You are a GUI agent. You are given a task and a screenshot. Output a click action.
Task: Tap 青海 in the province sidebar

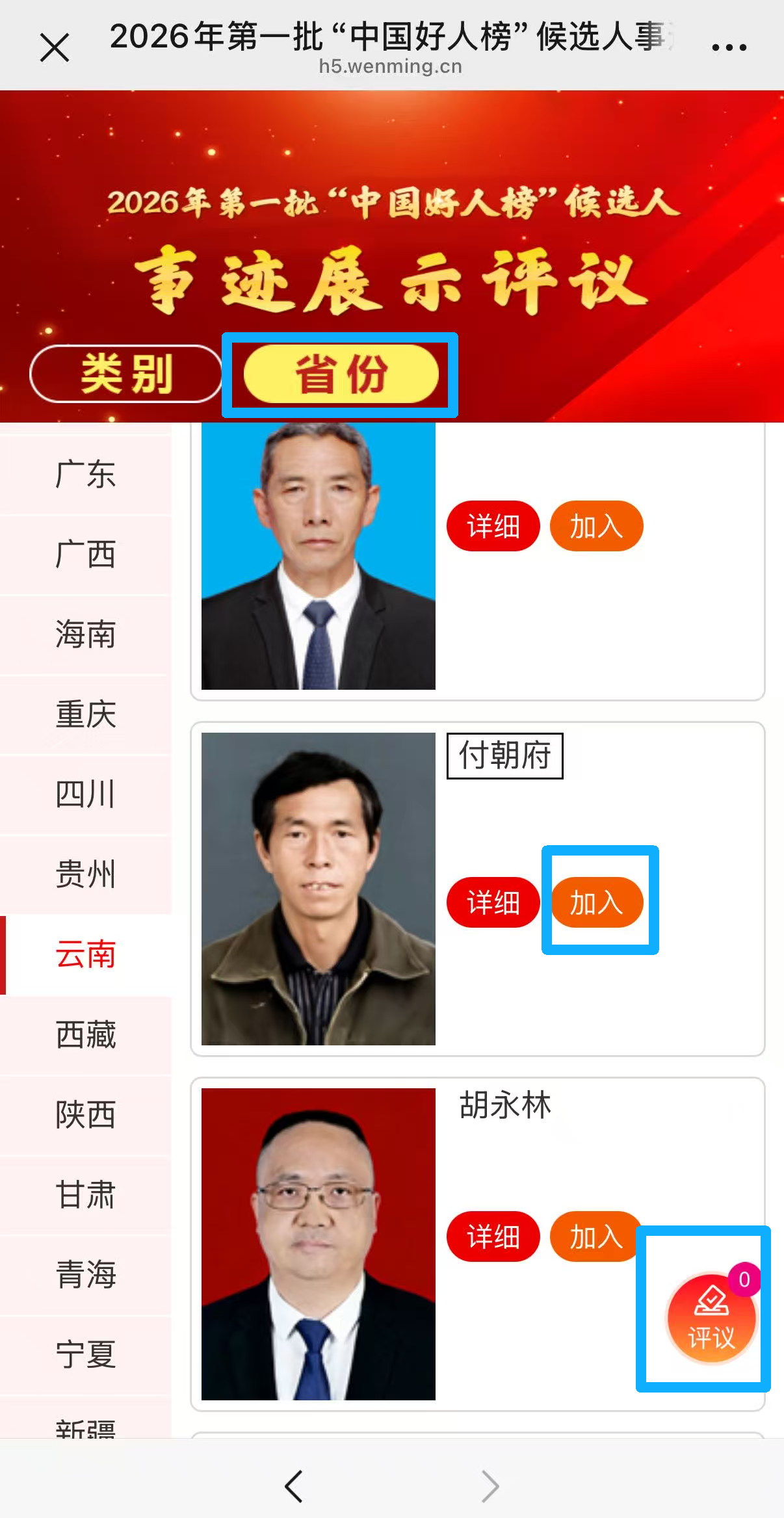[85, 1275]
